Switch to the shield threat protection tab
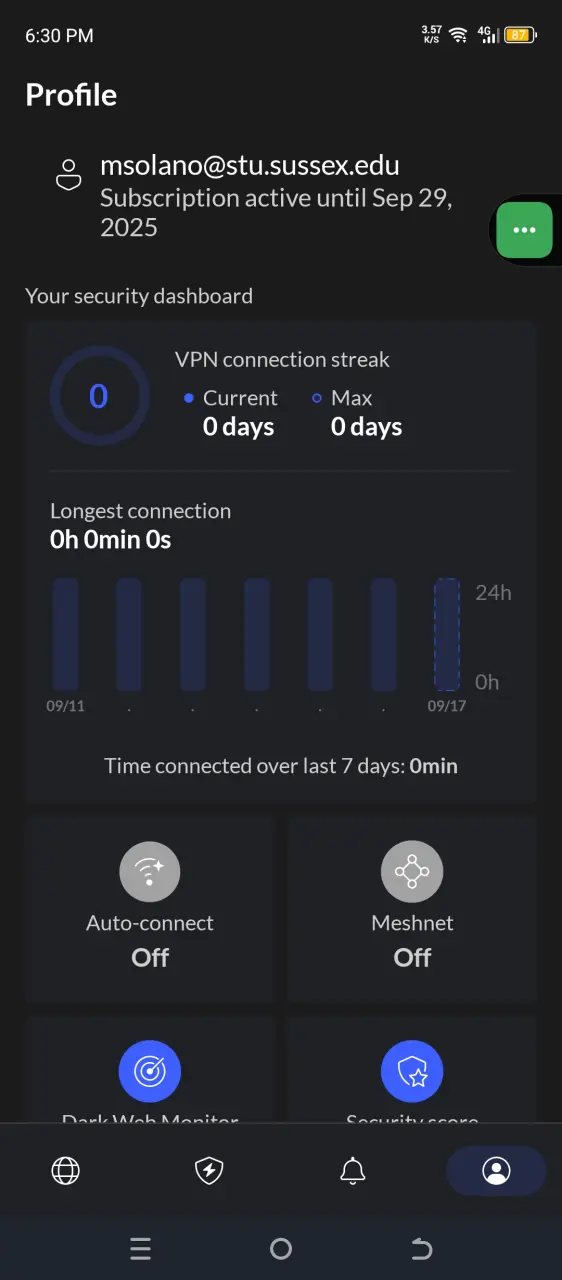562x1280 pixels. (x=208, y=1171)
